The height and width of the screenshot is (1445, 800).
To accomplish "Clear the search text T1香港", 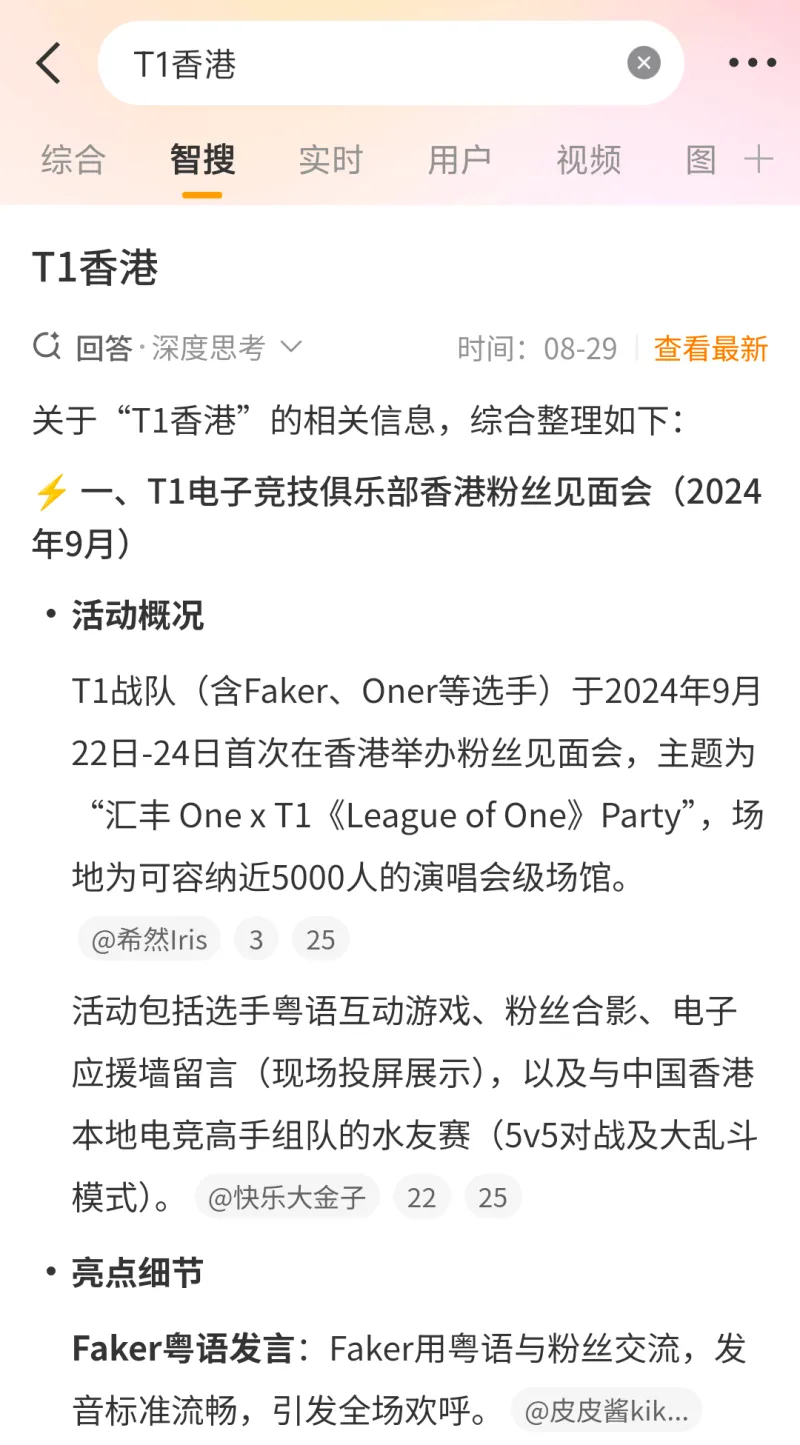I will pos(644,64).
